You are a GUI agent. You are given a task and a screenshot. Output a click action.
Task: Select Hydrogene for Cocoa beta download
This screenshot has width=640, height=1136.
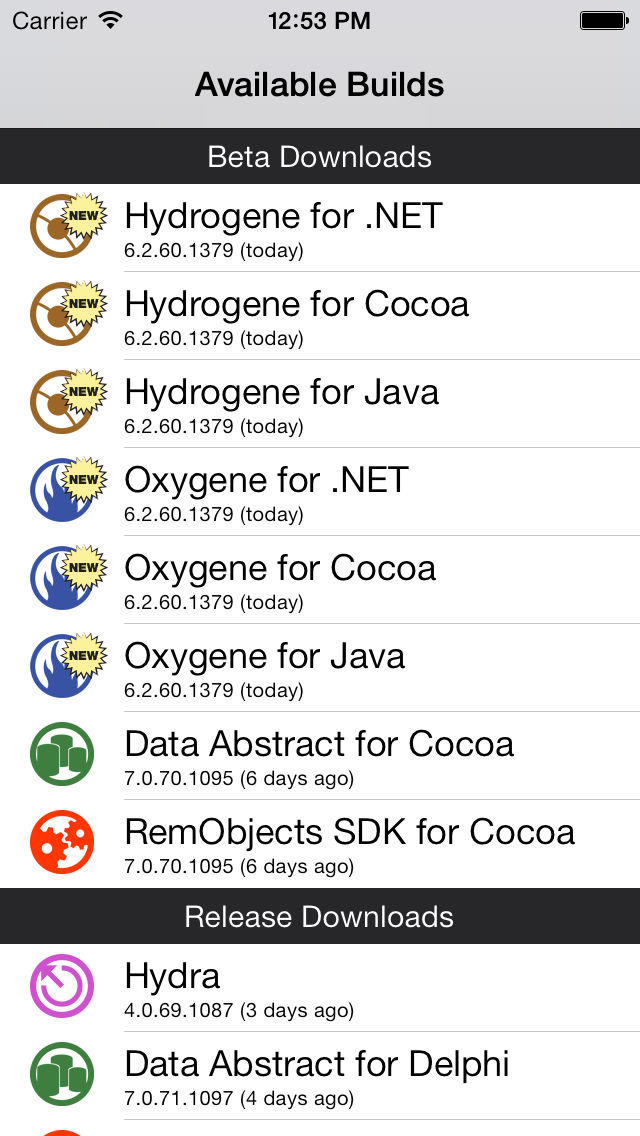point(320,316)
